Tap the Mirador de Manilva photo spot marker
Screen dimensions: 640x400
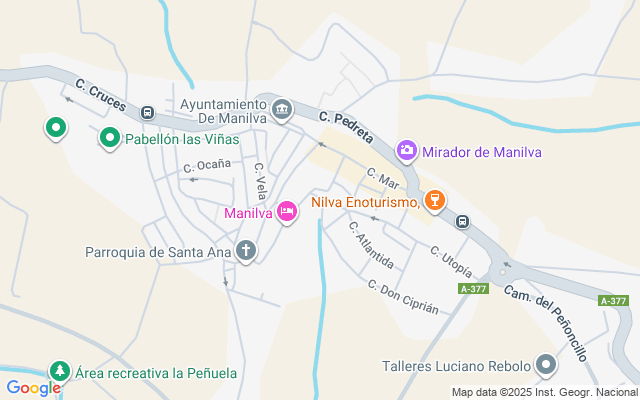pyautogui.click(x=407, y=151)
